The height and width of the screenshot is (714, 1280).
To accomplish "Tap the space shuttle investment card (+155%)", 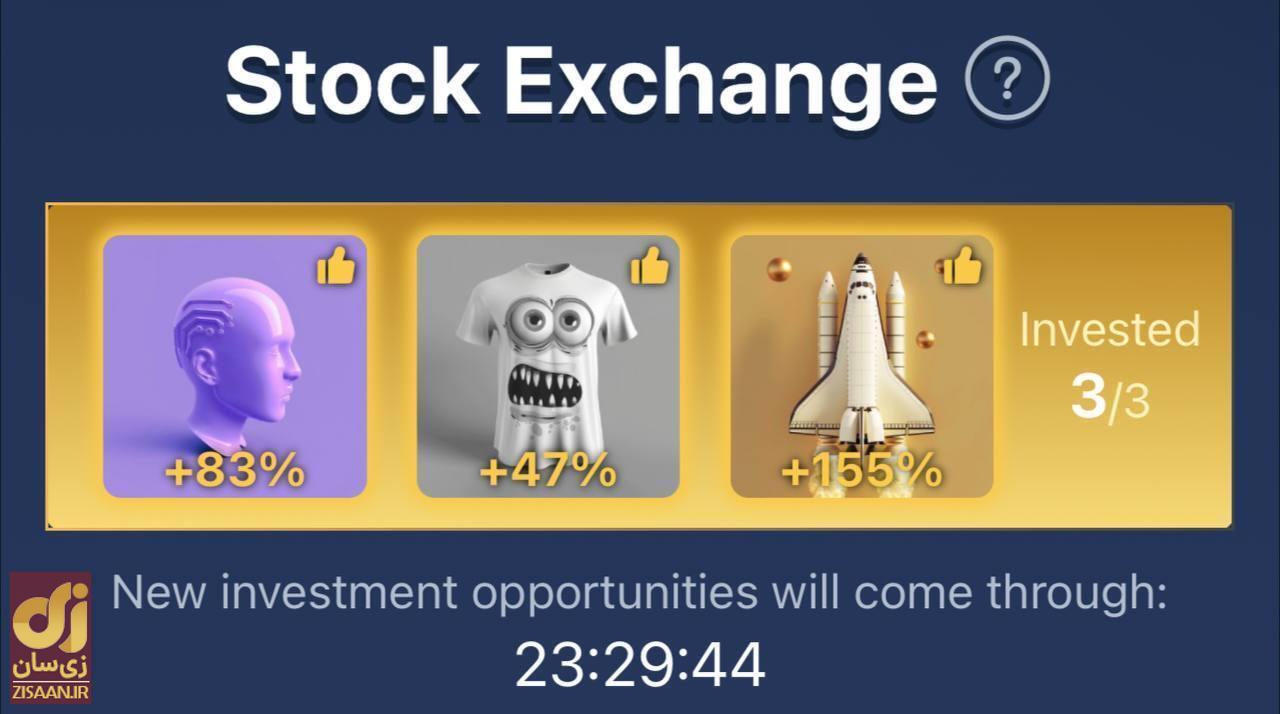I will (x=861, y=366).
